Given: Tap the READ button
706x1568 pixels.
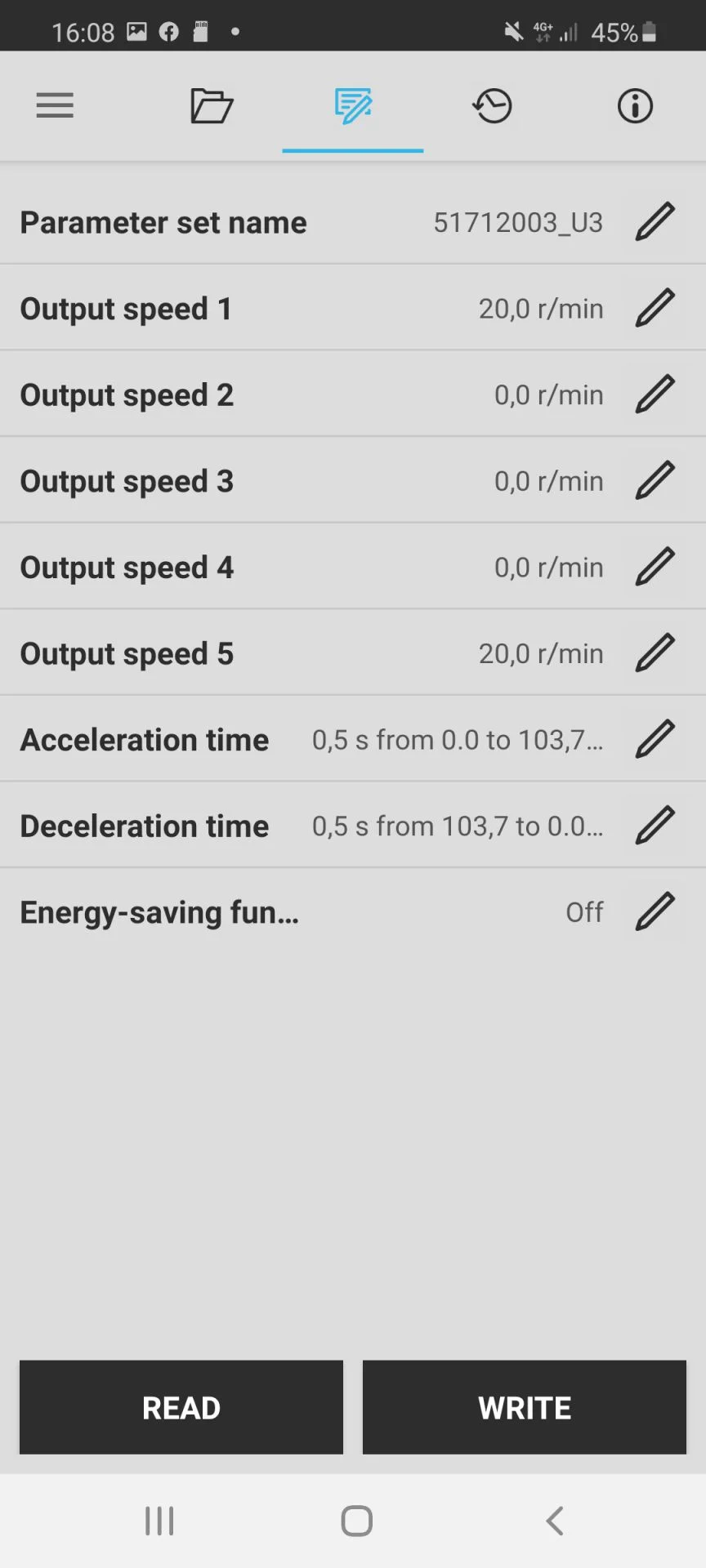Looking at the screenshot, I should pyautogui.click(x=181, y=1407).
